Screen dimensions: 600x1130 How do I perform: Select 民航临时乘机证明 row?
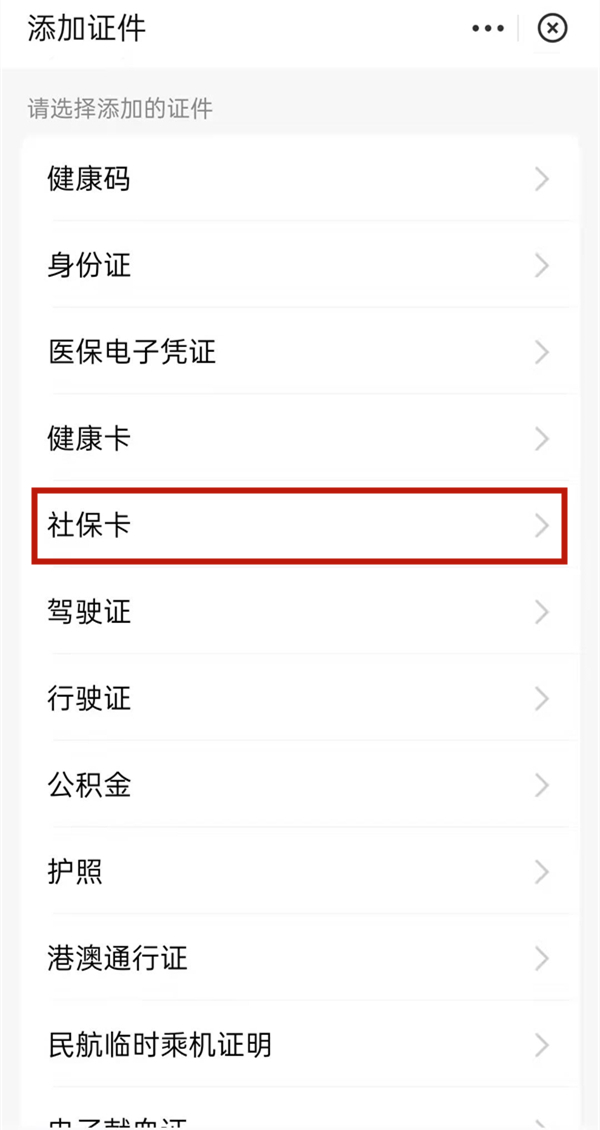point(300,1046)
